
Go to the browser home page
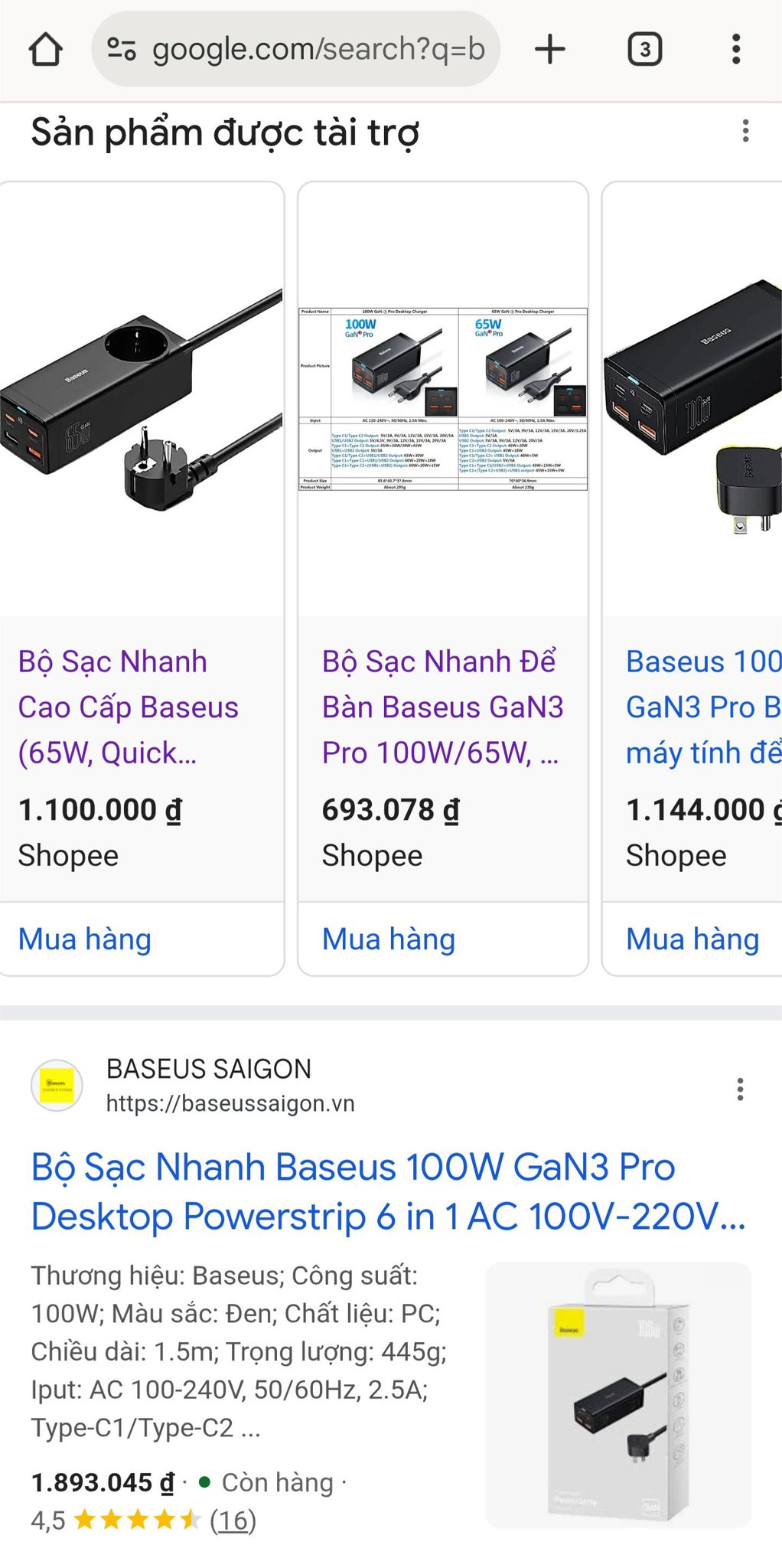pos(45,51)
